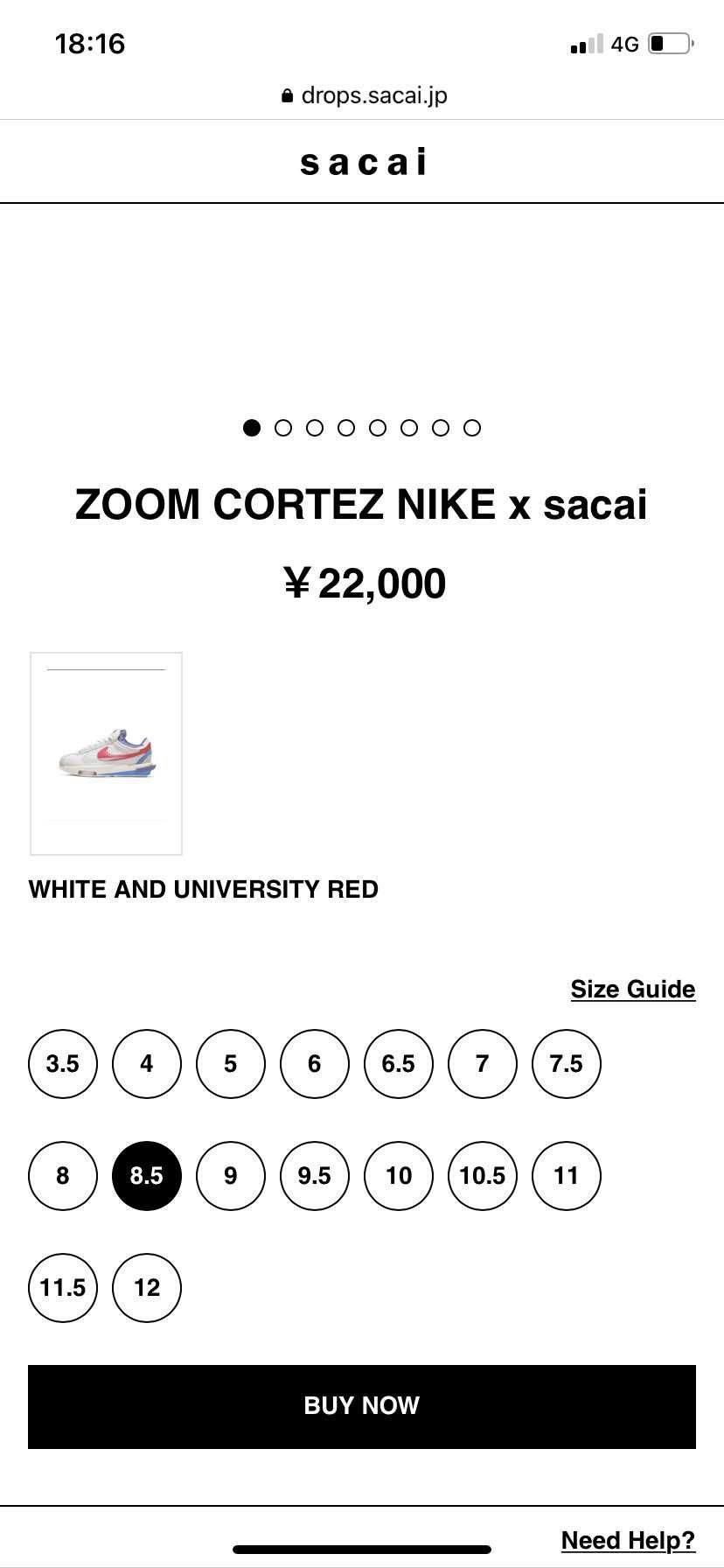Choose size 4
The width and height of the screenshot is (724, 1568).
[x=147, y=1064]
